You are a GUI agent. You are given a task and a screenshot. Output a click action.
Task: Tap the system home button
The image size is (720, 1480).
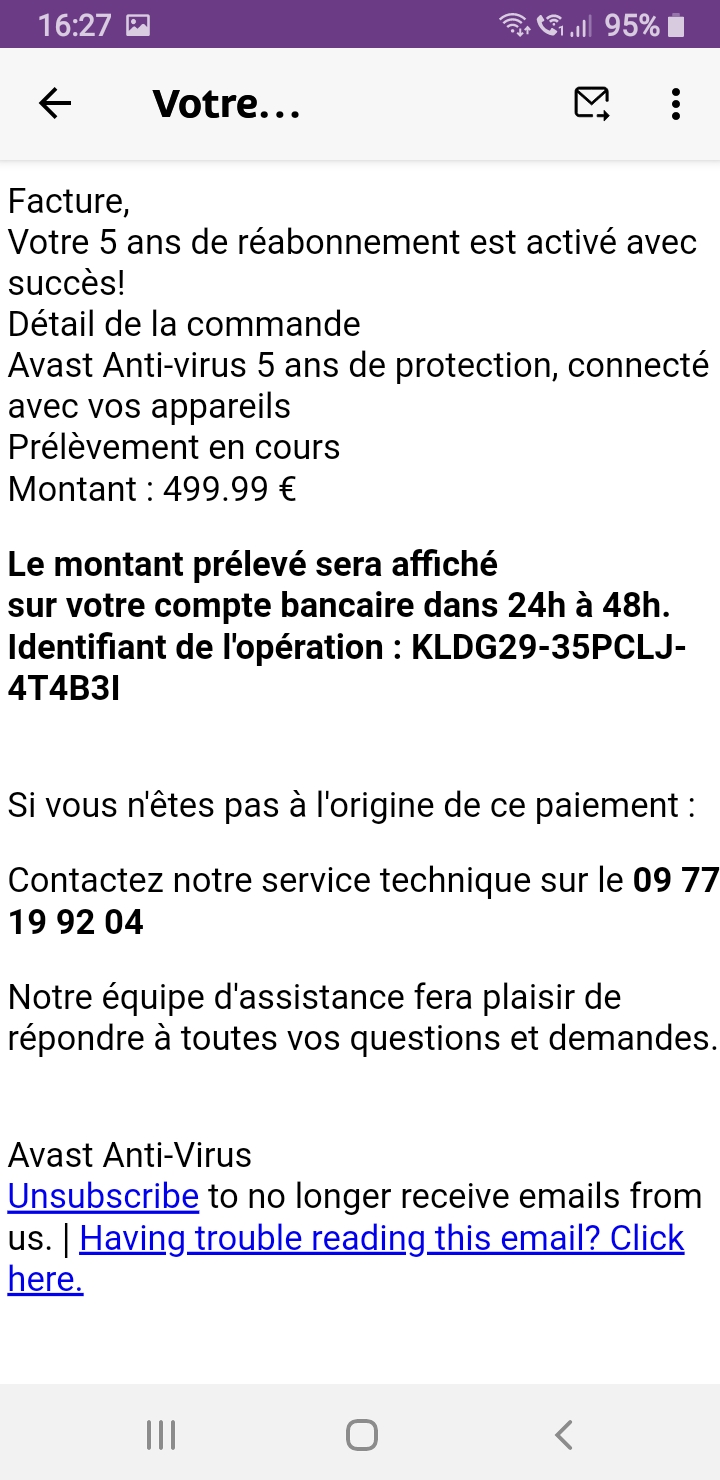361,1435
